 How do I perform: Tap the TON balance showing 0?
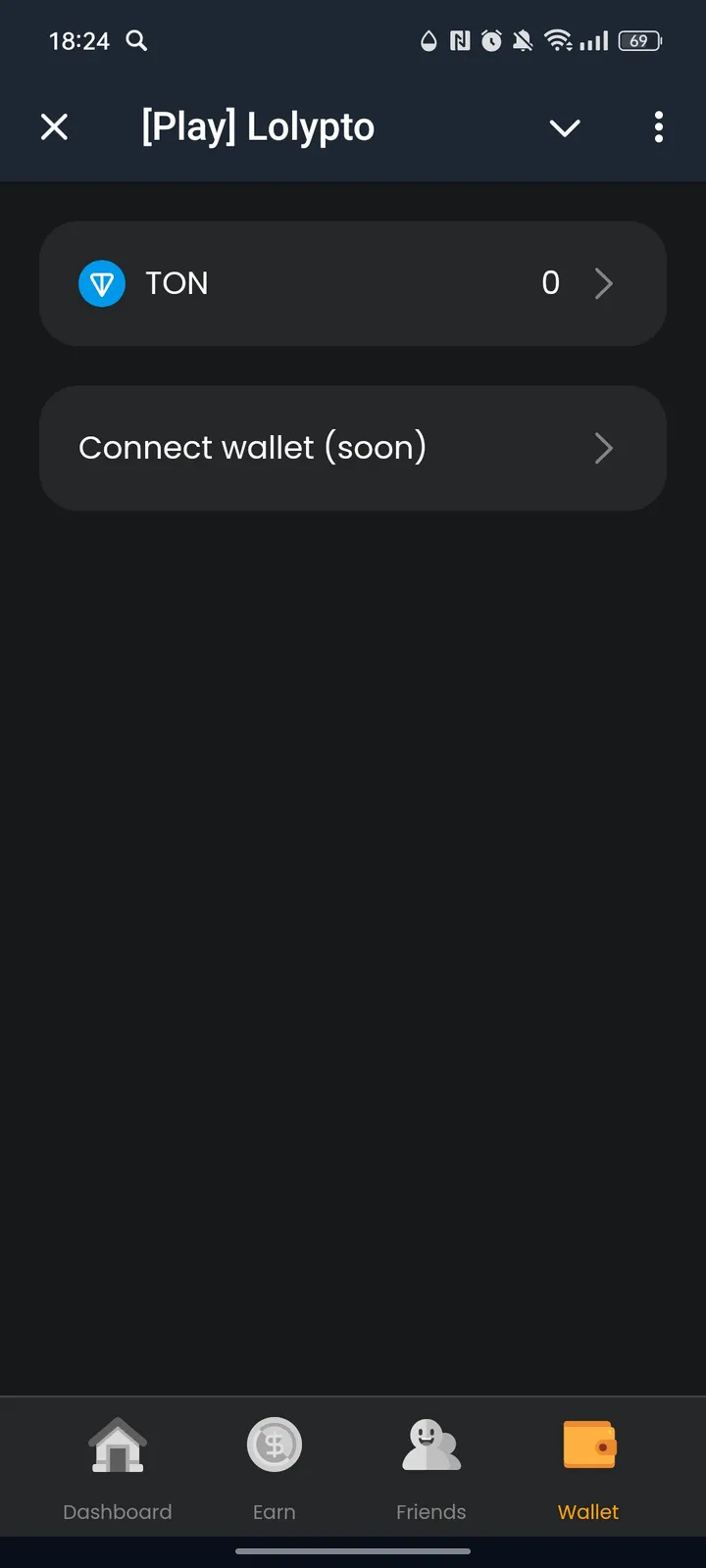pyautogui.click(x=550, y=283)
